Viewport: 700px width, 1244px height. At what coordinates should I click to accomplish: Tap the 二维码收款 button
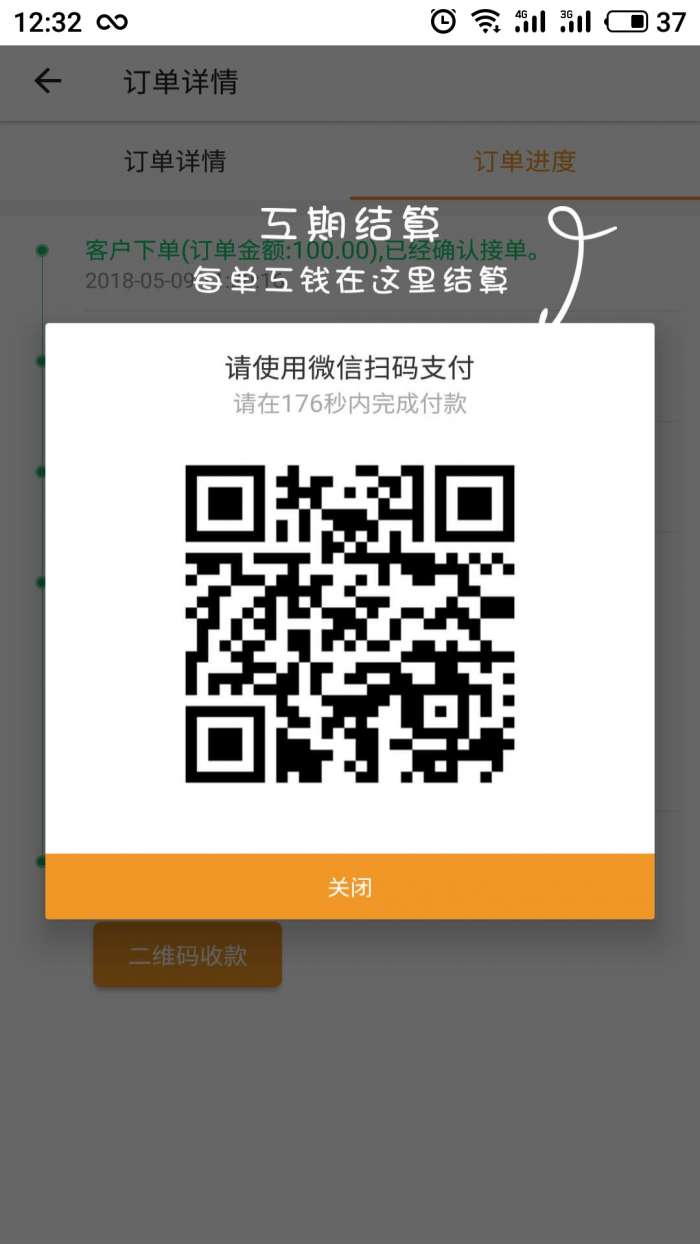click(187, 955)
